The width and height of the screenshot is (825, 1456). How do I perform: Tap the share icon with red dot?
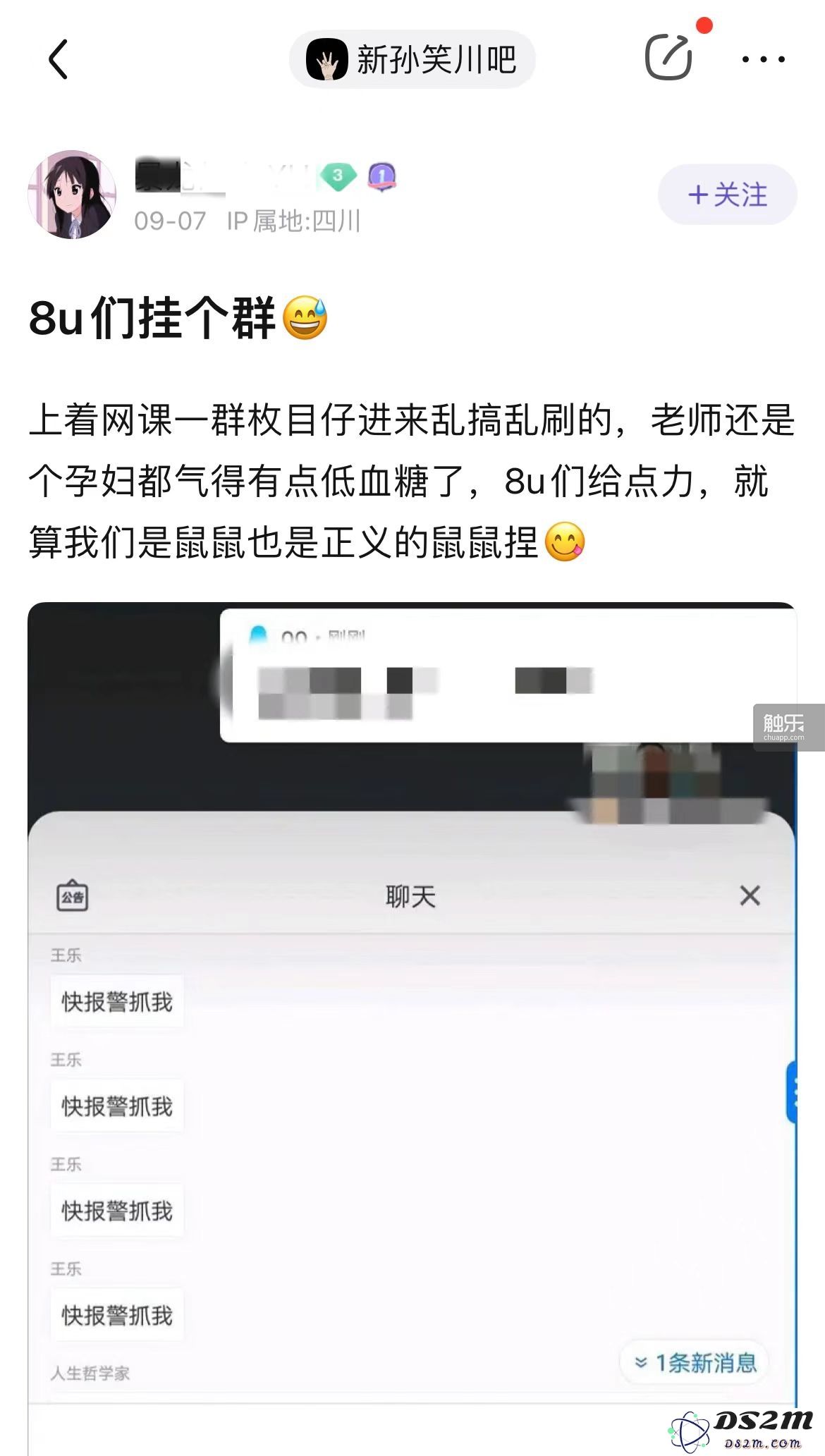coord(668,56)
